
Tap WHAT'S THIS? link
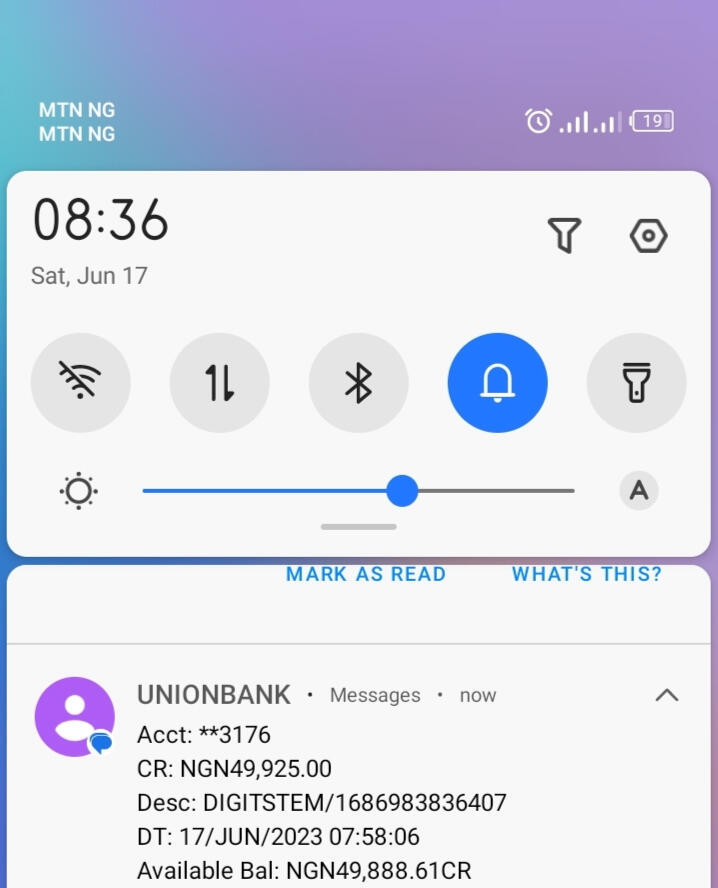[x=586, y=574]
